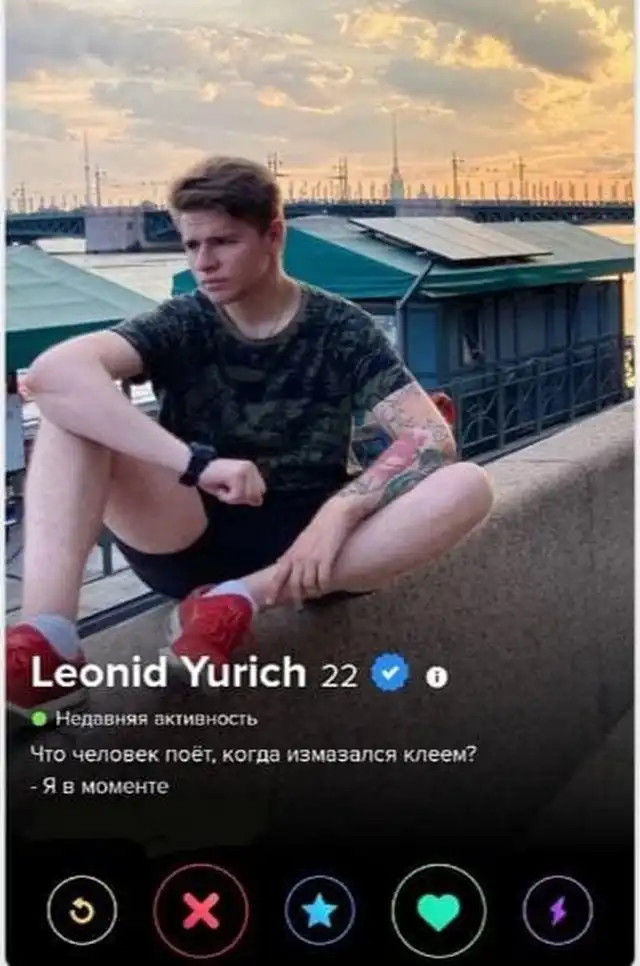Open profile info next to Leonid's name
Screen dimensions: 640x966
(x=436, y=677)
